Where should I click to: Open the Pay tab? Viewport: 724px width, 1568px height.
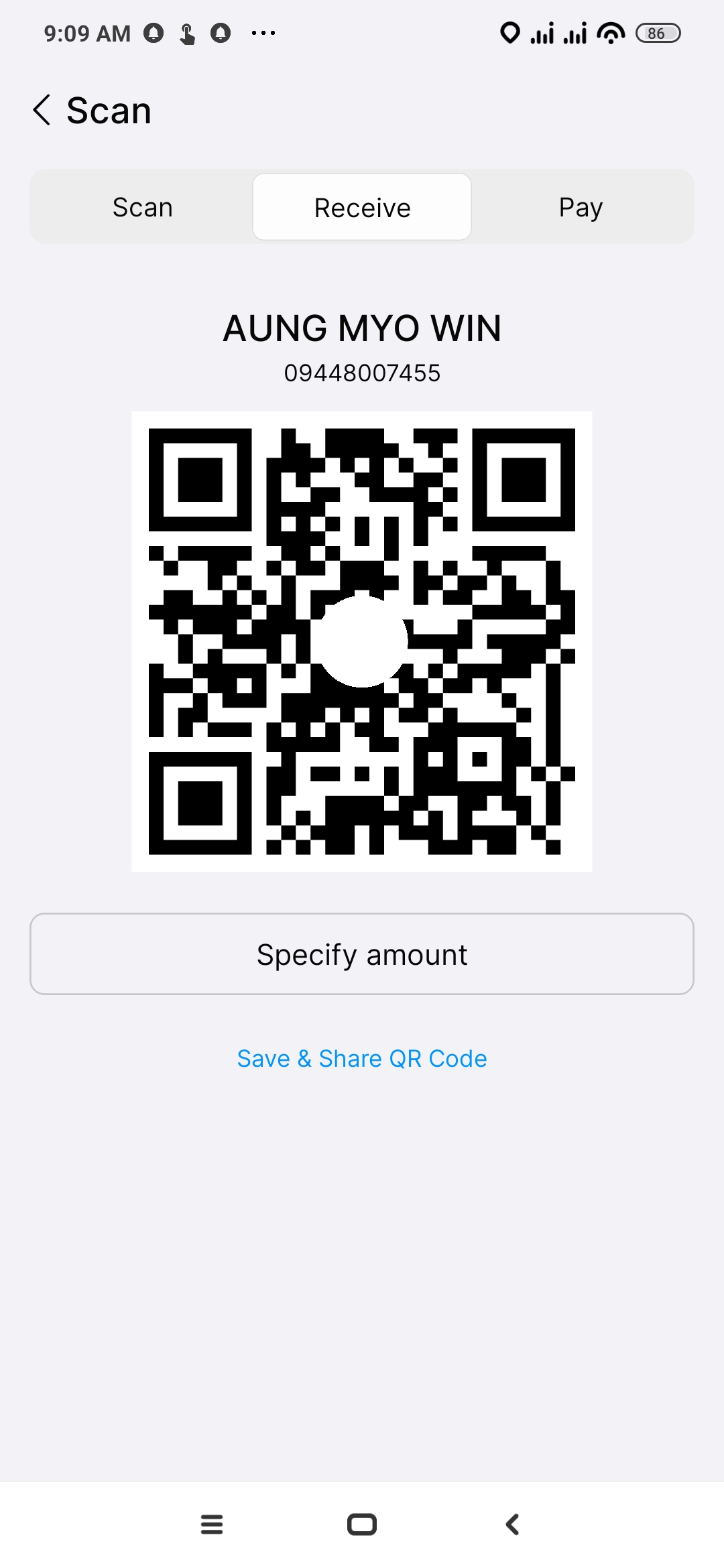coord(581,207)
